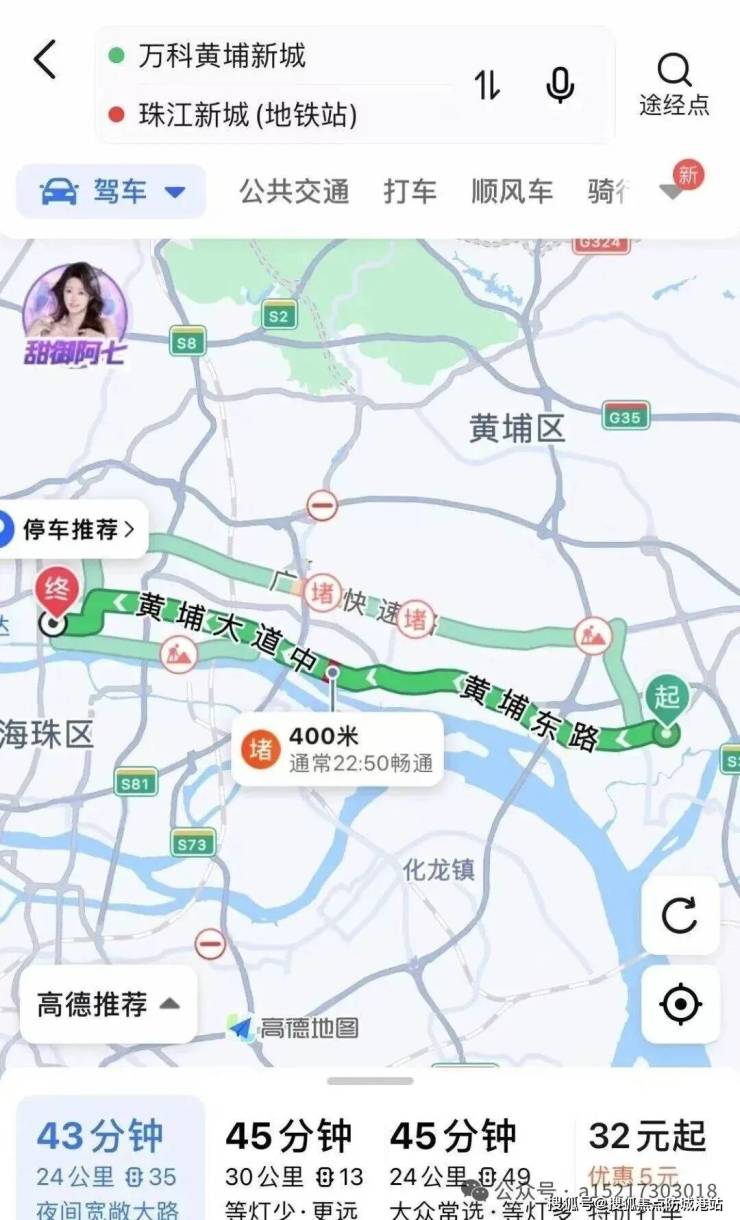
Task: Switch to the 公共交通 tab
Action: [294, 191]
